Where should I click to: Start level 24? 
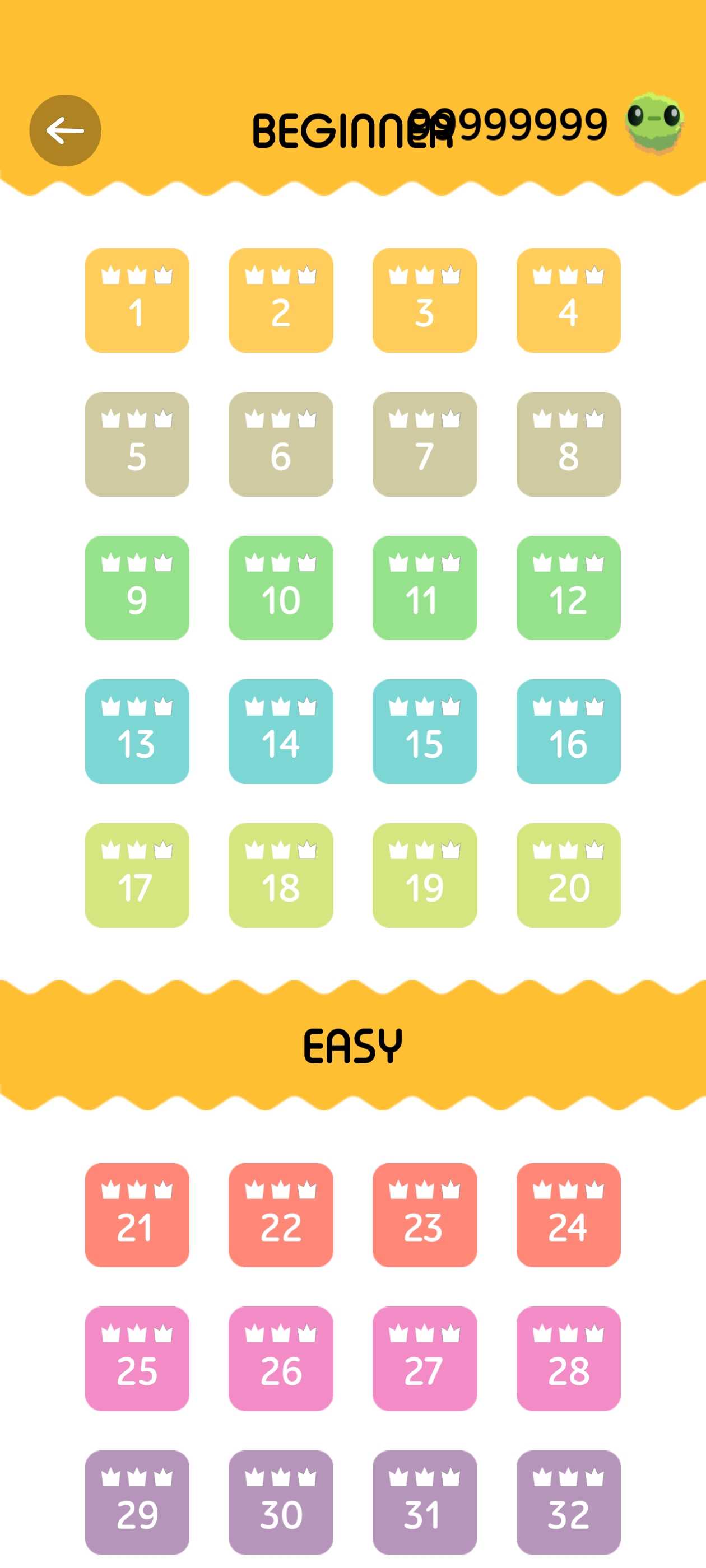(568, 1214)
